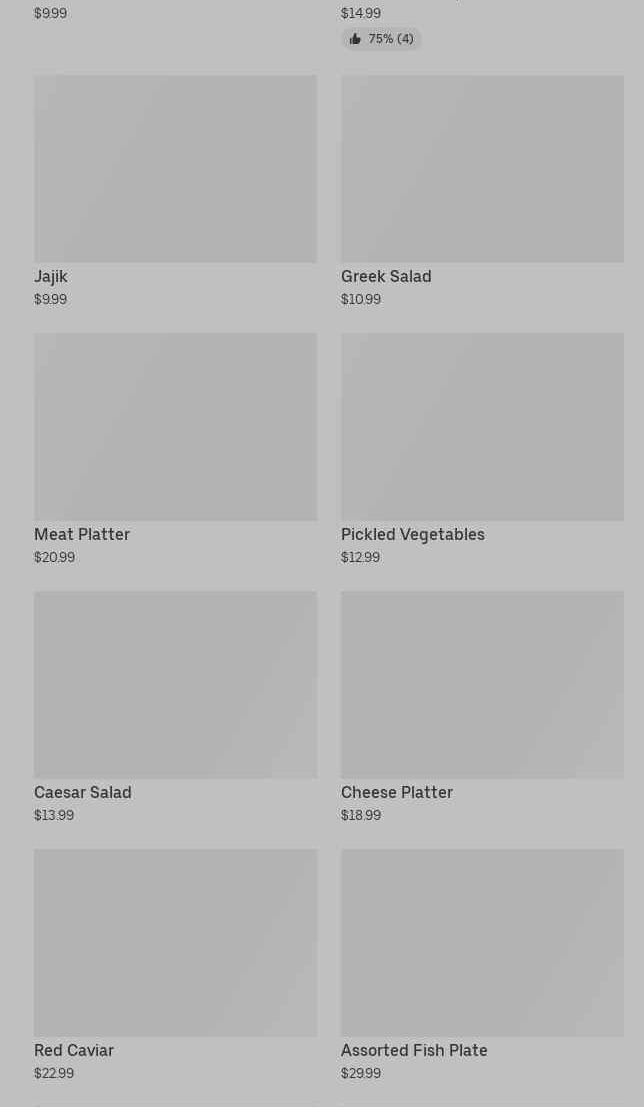Open the Jajik menu item
This screenshot has width=644, height=1107.
pos(175,191)
